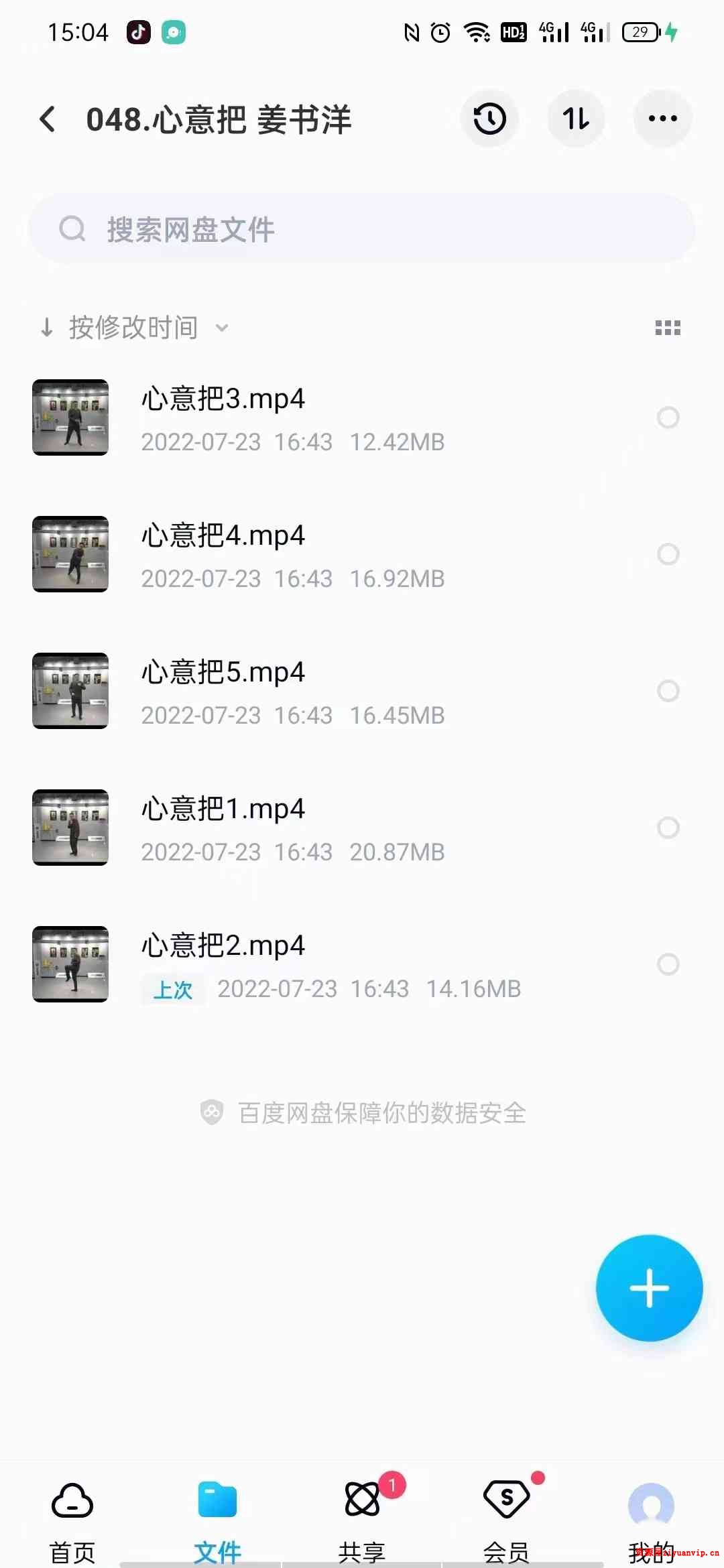This screenshot has width=724, height=1568.
Task: Check the circle next to 心意把1.mp4
Action: click(x=668, y=828)
